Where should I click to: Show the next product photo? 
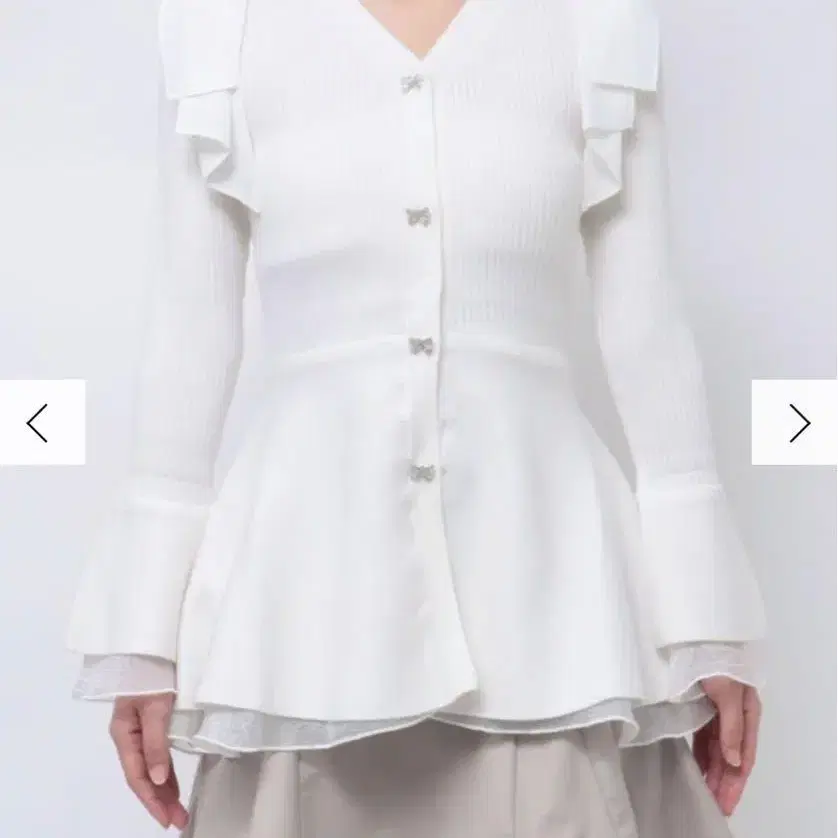click(797, 423)
